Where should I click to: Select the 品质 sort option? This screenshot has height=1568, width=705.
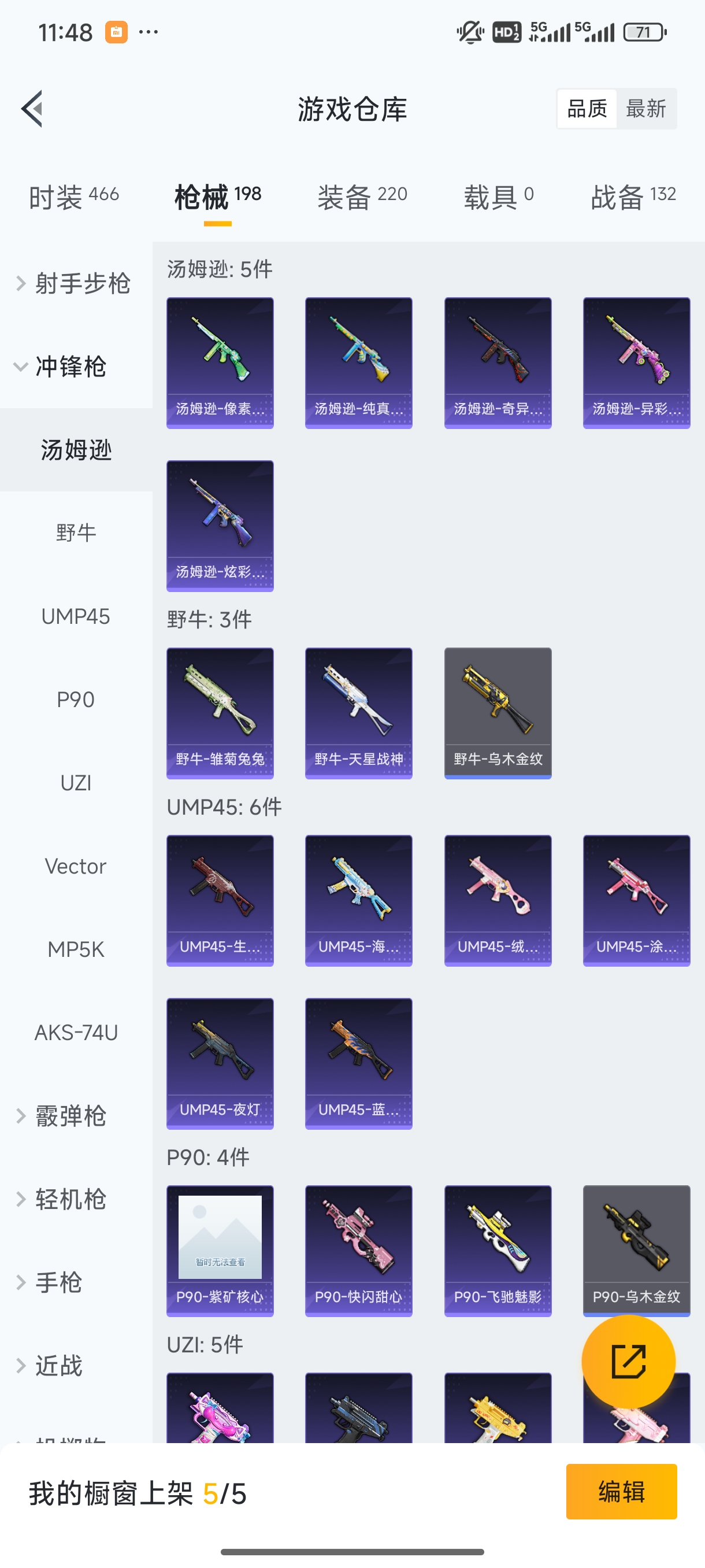[587, 109]
